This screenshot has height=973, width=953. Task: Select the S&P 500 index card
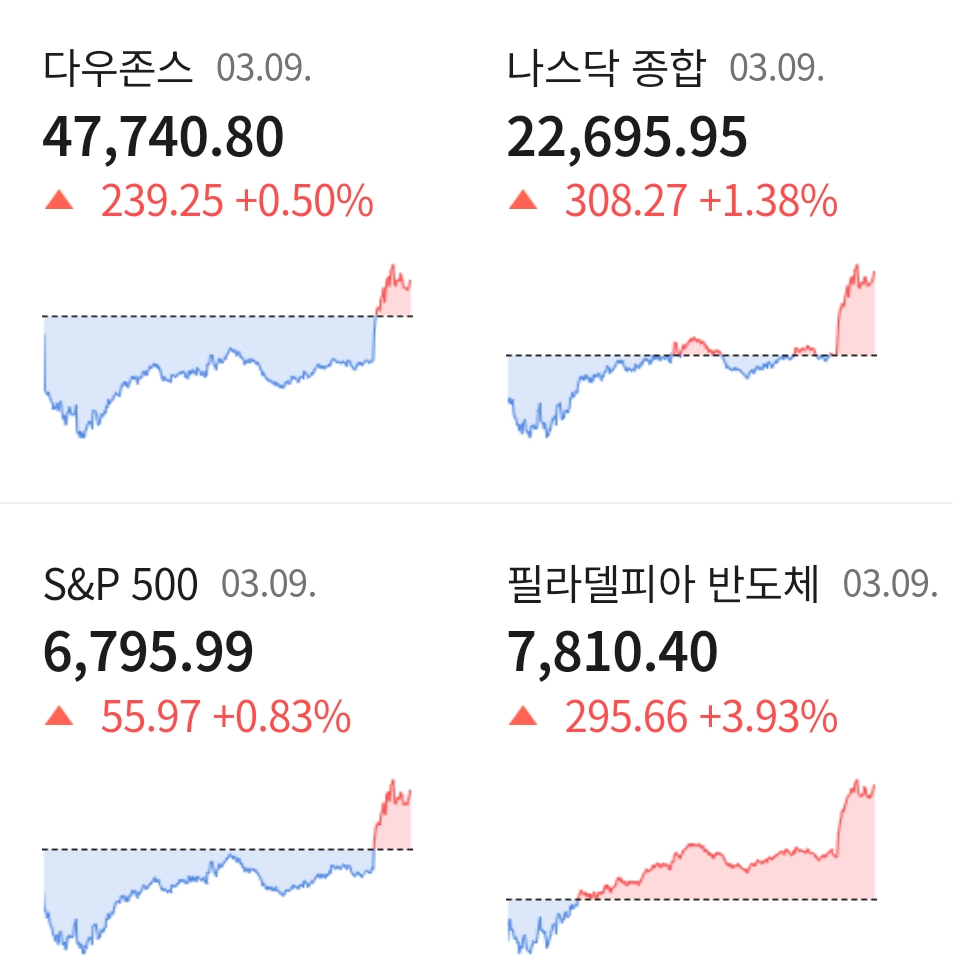pos(227,760)
